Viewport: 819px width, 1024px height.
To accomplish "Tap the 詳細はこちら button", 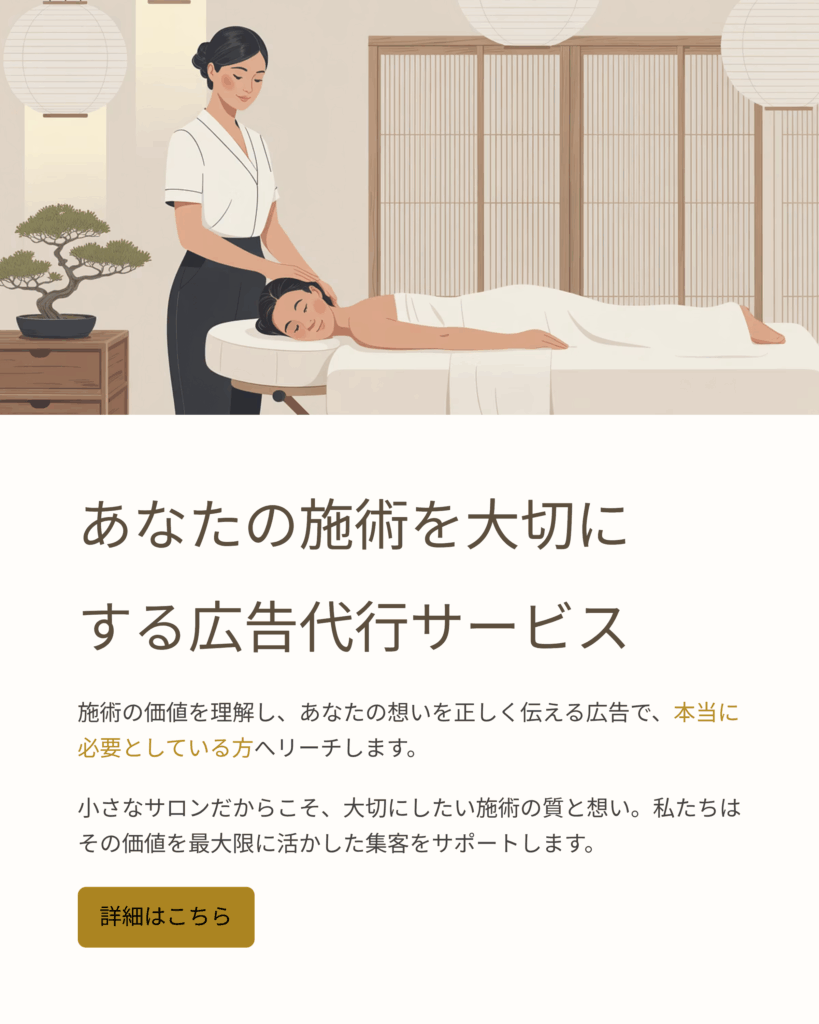I will coord(166,916).
